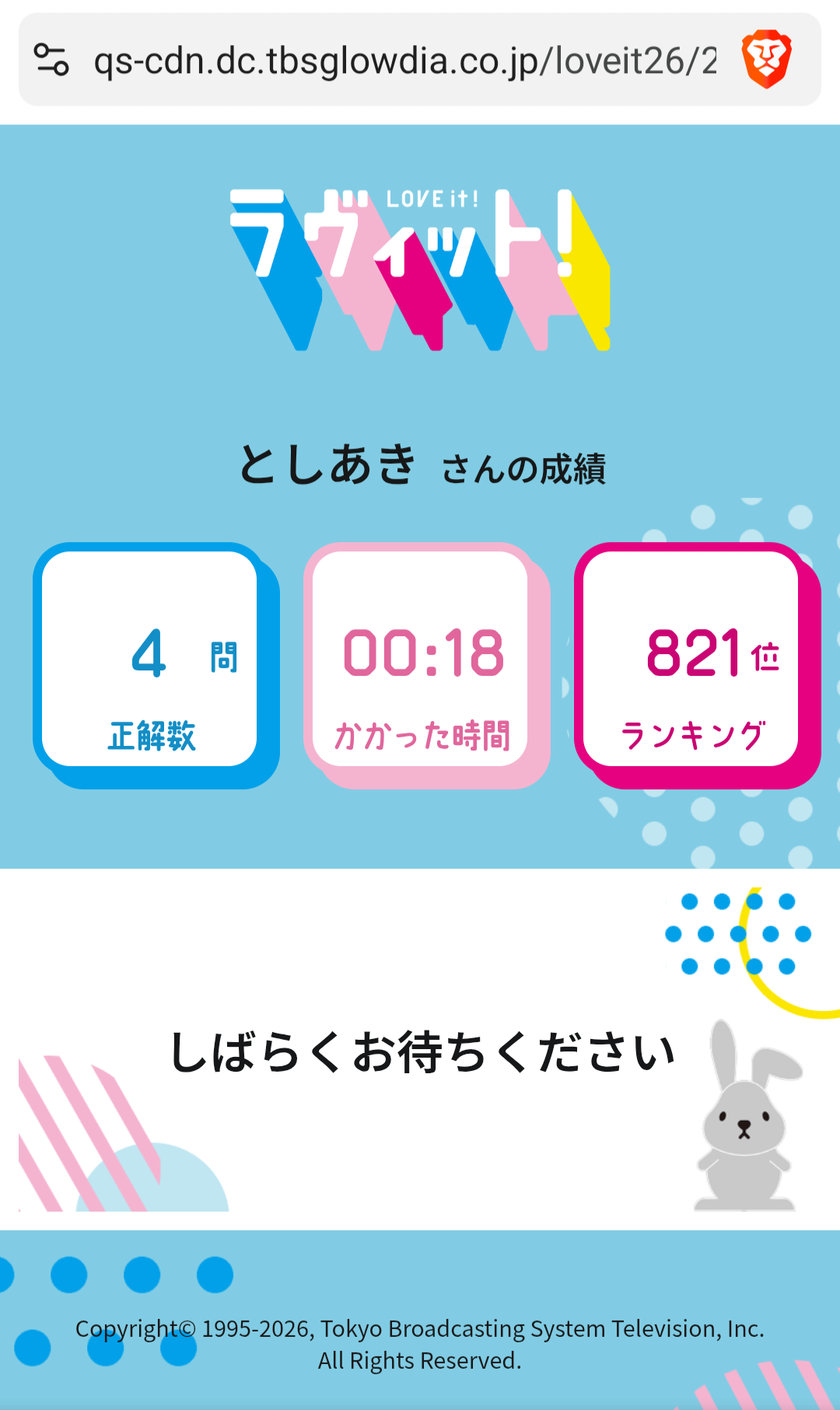840x1410 pixels.
Task: Open Brave Shields lion icon
Action: (766, 59)
